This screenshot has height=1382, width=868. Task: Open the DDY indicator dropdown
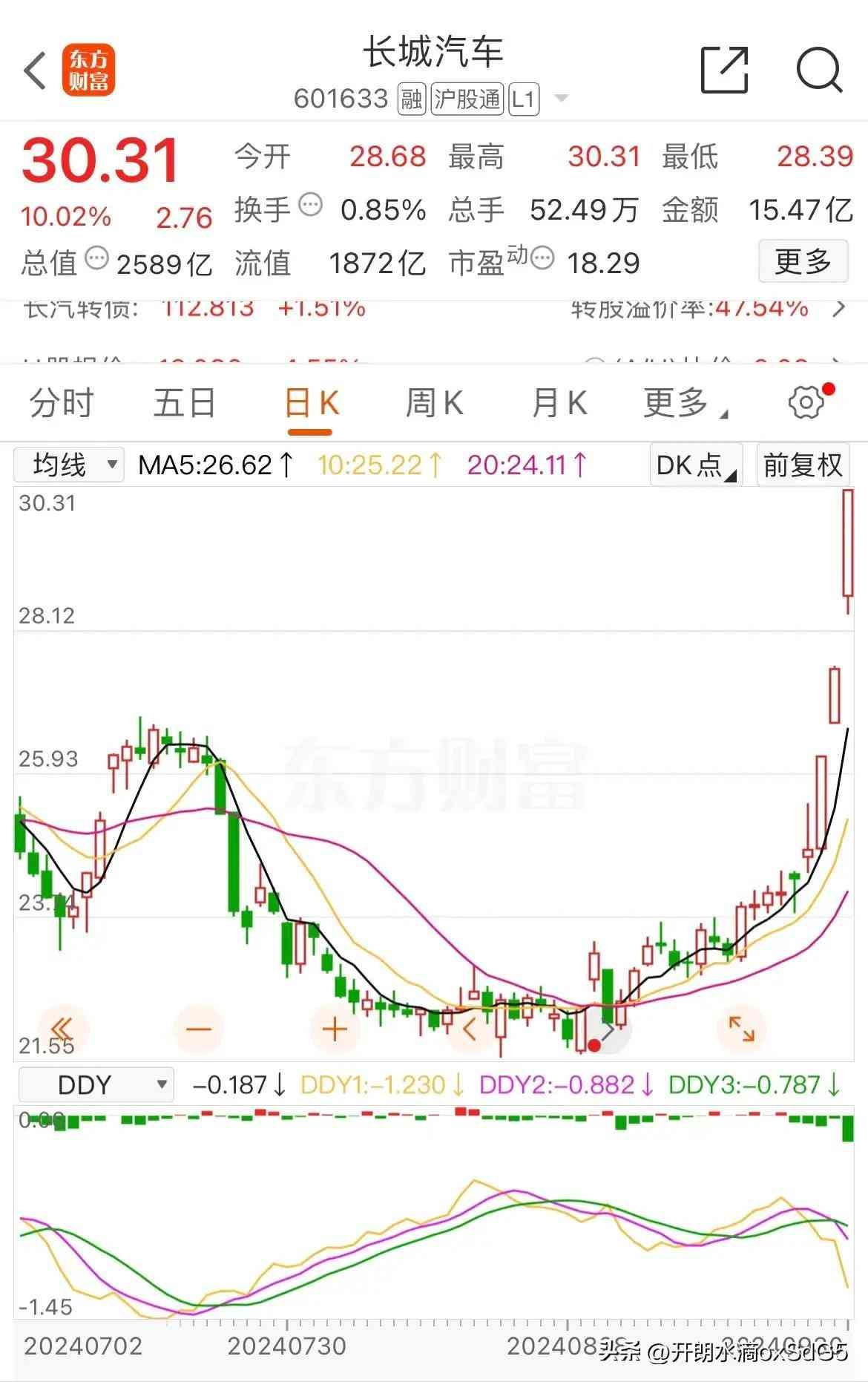[96, 1085]
